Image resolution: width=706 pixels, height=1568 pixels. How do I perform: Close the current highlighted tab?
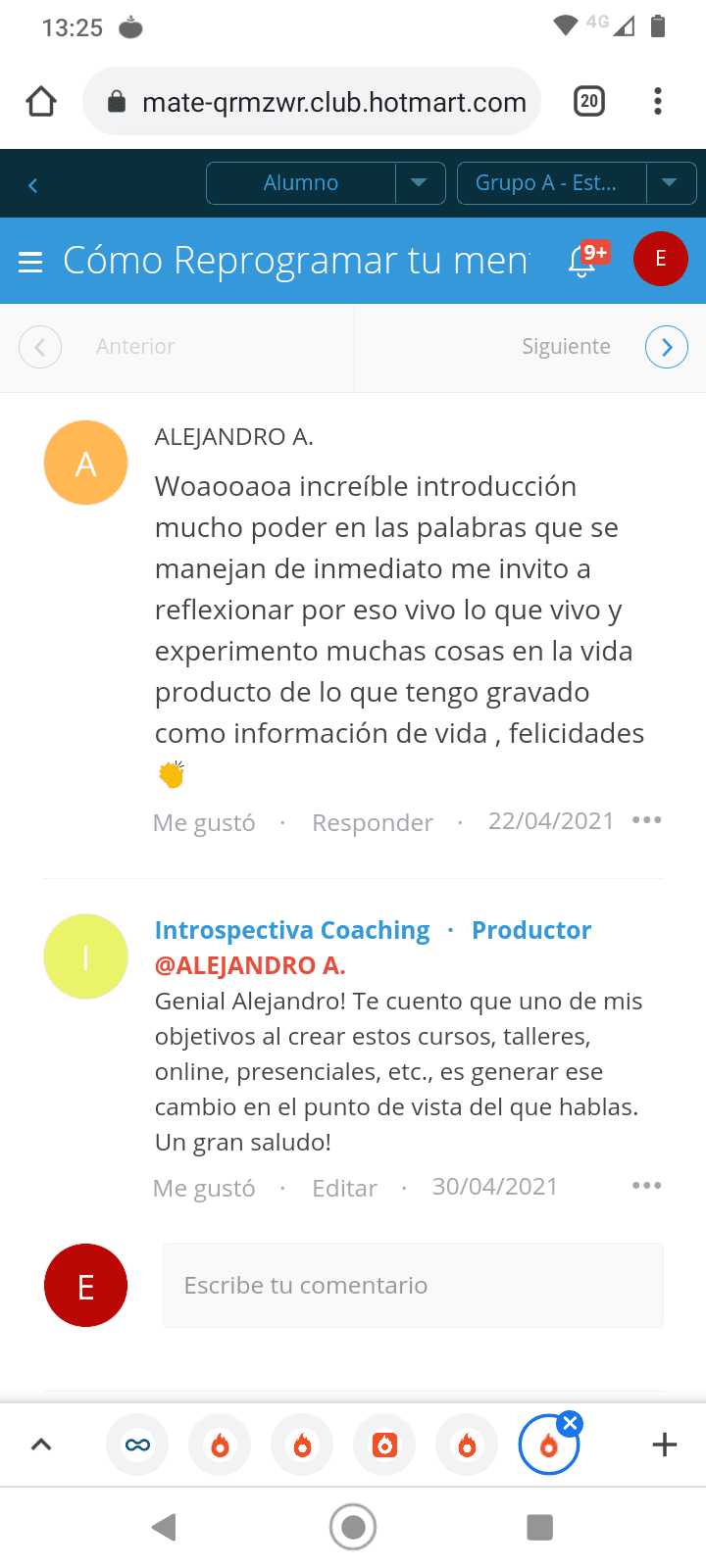(570, 1424)
